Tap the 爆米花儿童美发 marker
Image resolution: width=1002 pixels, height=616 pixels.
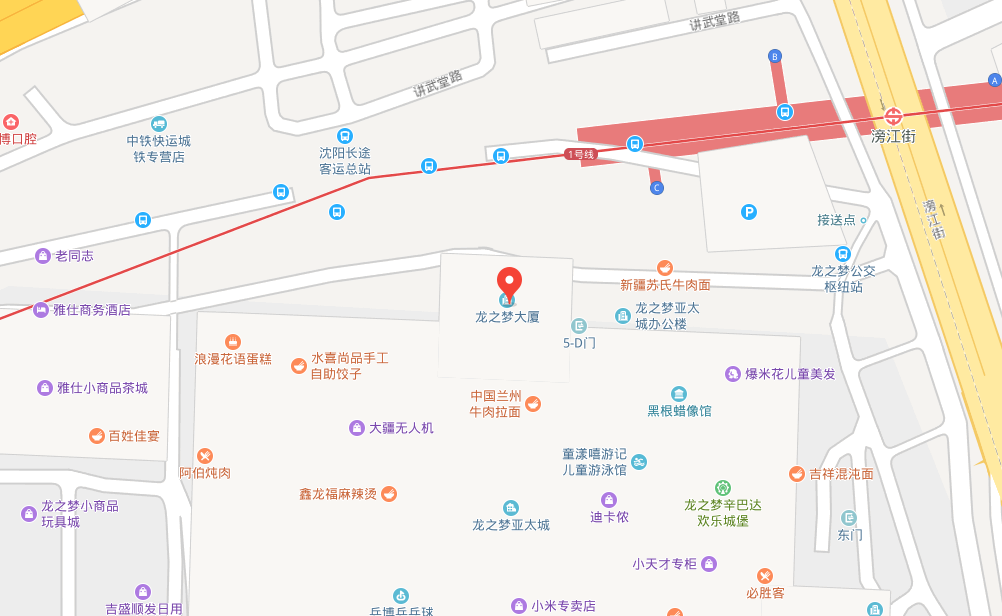[x=733, y=374]
